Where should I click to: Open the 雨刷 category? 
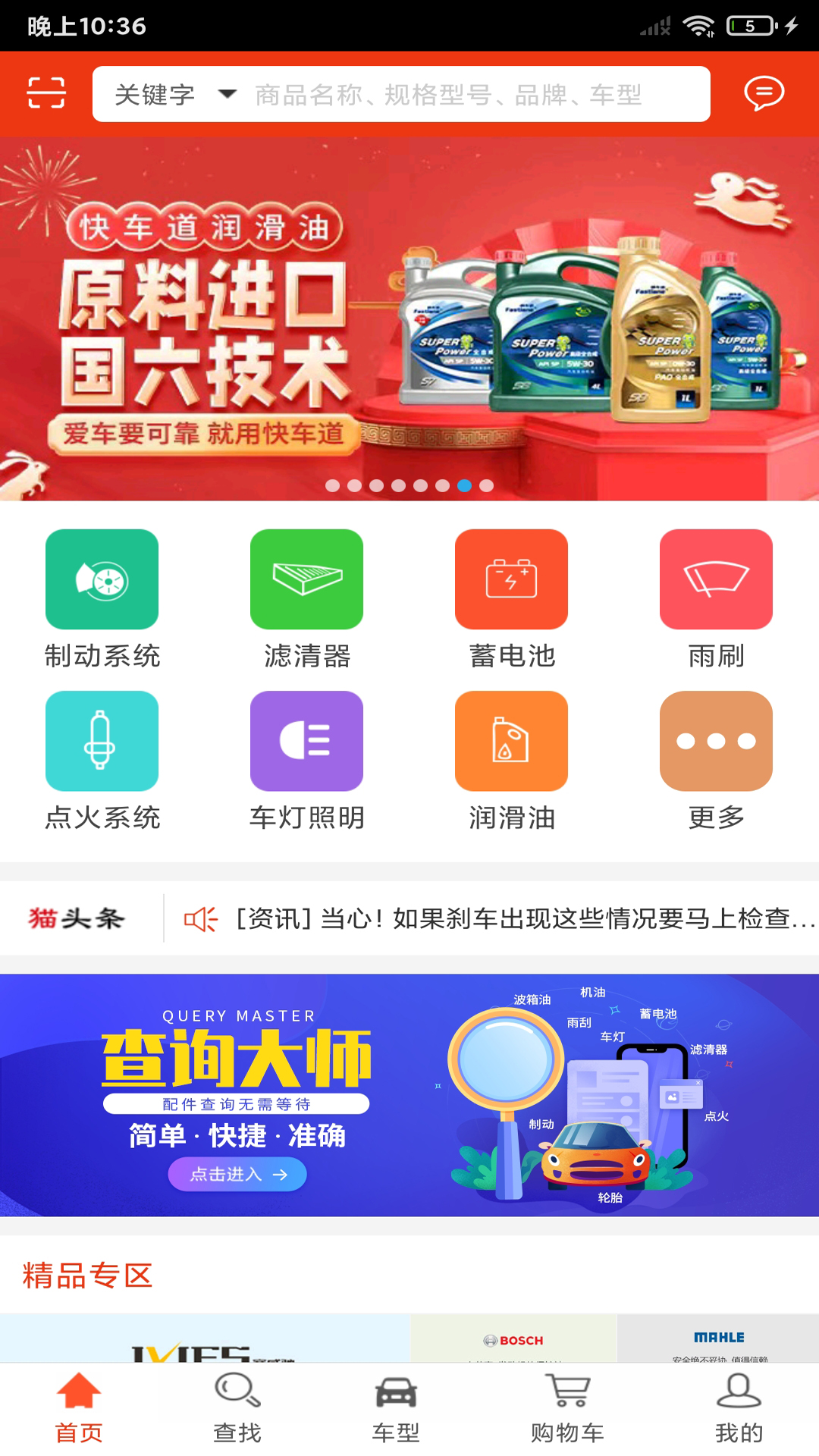(717, 599)
